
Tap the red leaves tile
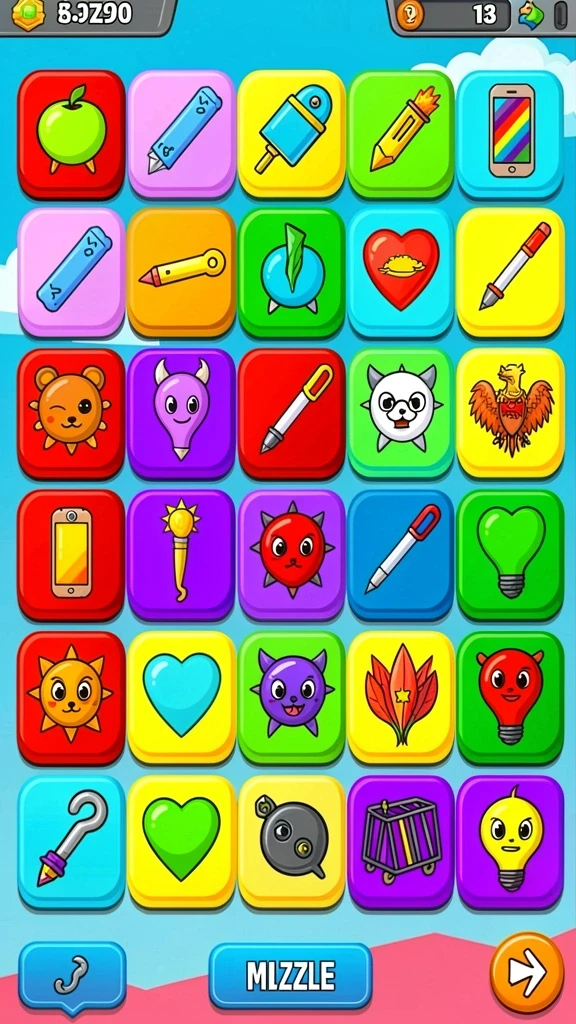pos(400,697)
